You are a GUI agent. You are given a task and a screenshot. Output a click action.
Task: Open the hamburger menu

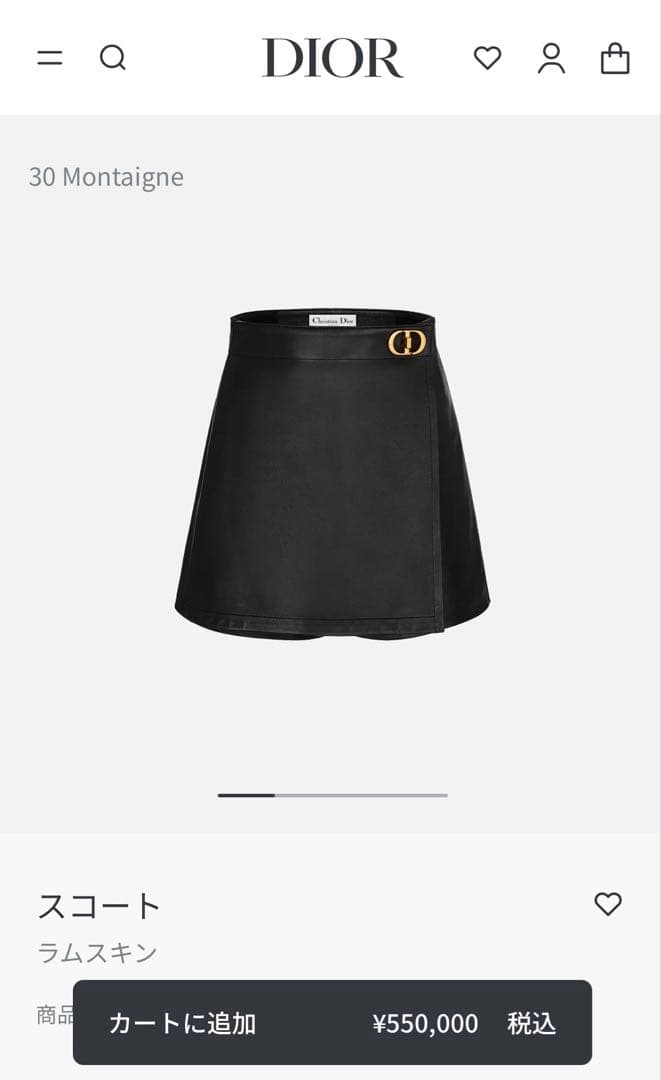point(49,58)
